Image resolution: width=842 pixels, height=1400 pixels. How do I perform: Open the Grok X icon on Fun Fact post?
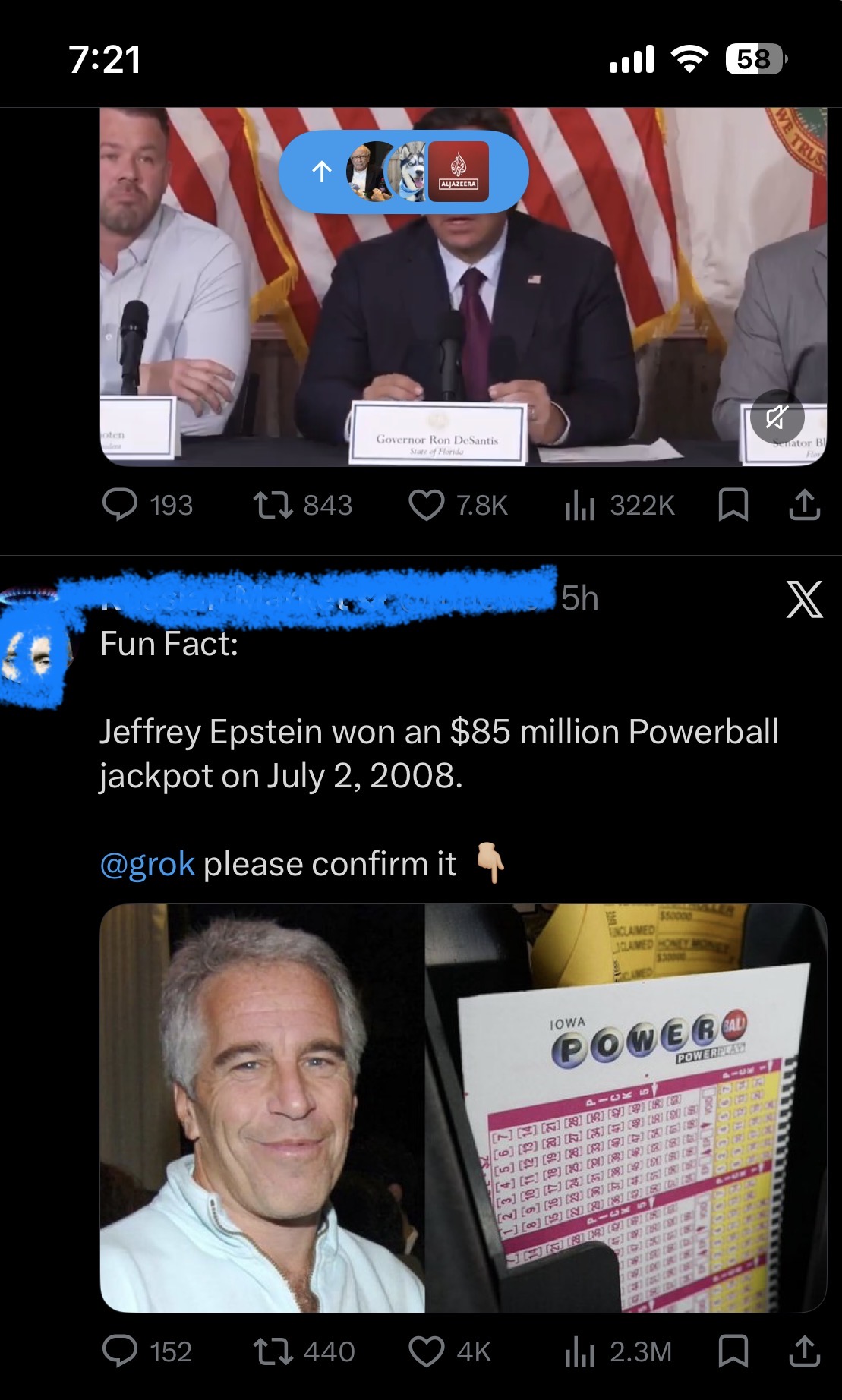(x=804, y=599)
